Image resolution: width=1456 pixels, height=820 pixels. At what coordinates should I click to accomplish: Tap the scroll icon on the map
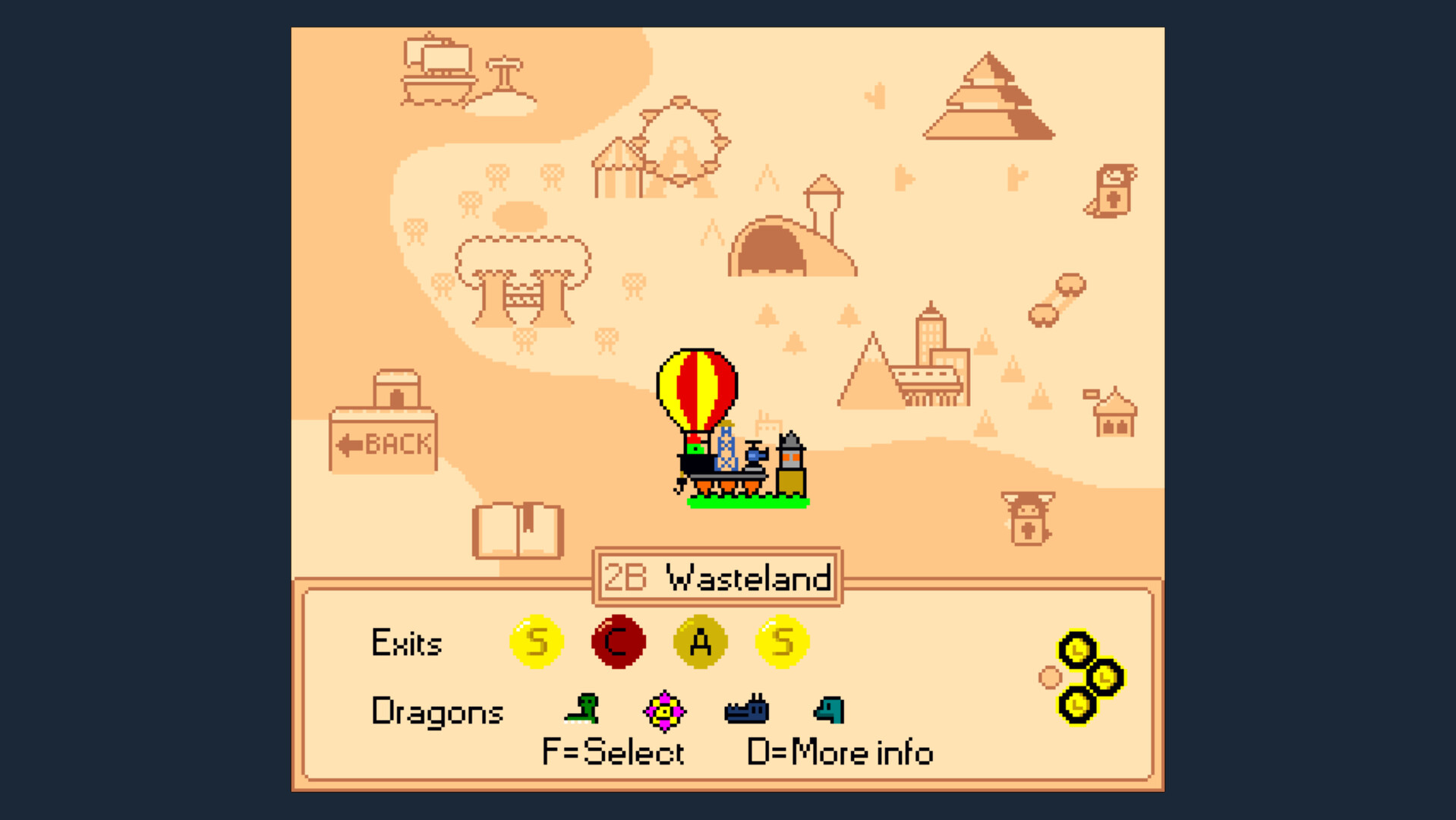[1112, 191]
